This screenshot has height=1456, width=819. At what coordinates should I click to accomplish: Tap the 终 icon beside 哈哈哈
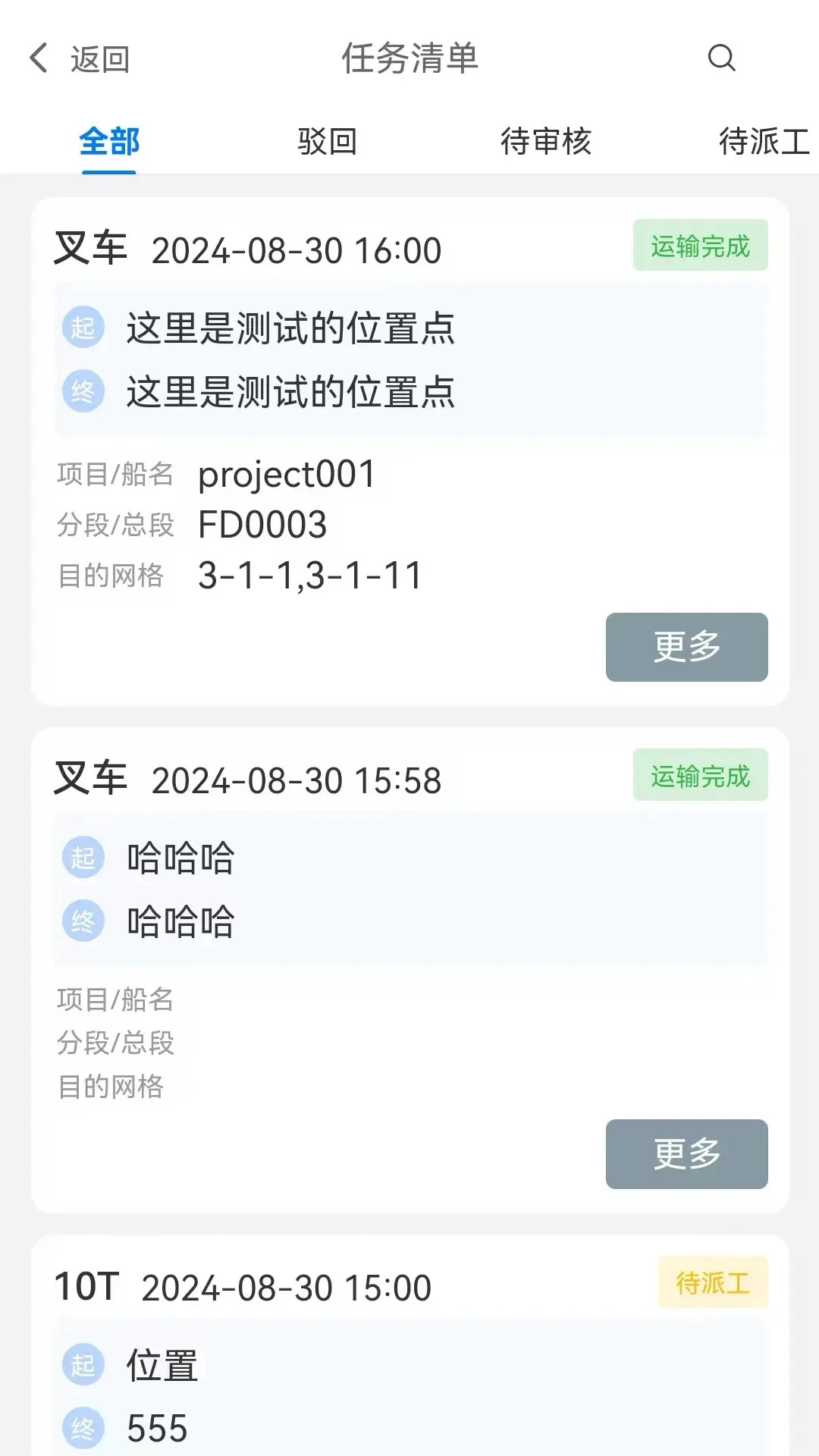pos(83,923)
